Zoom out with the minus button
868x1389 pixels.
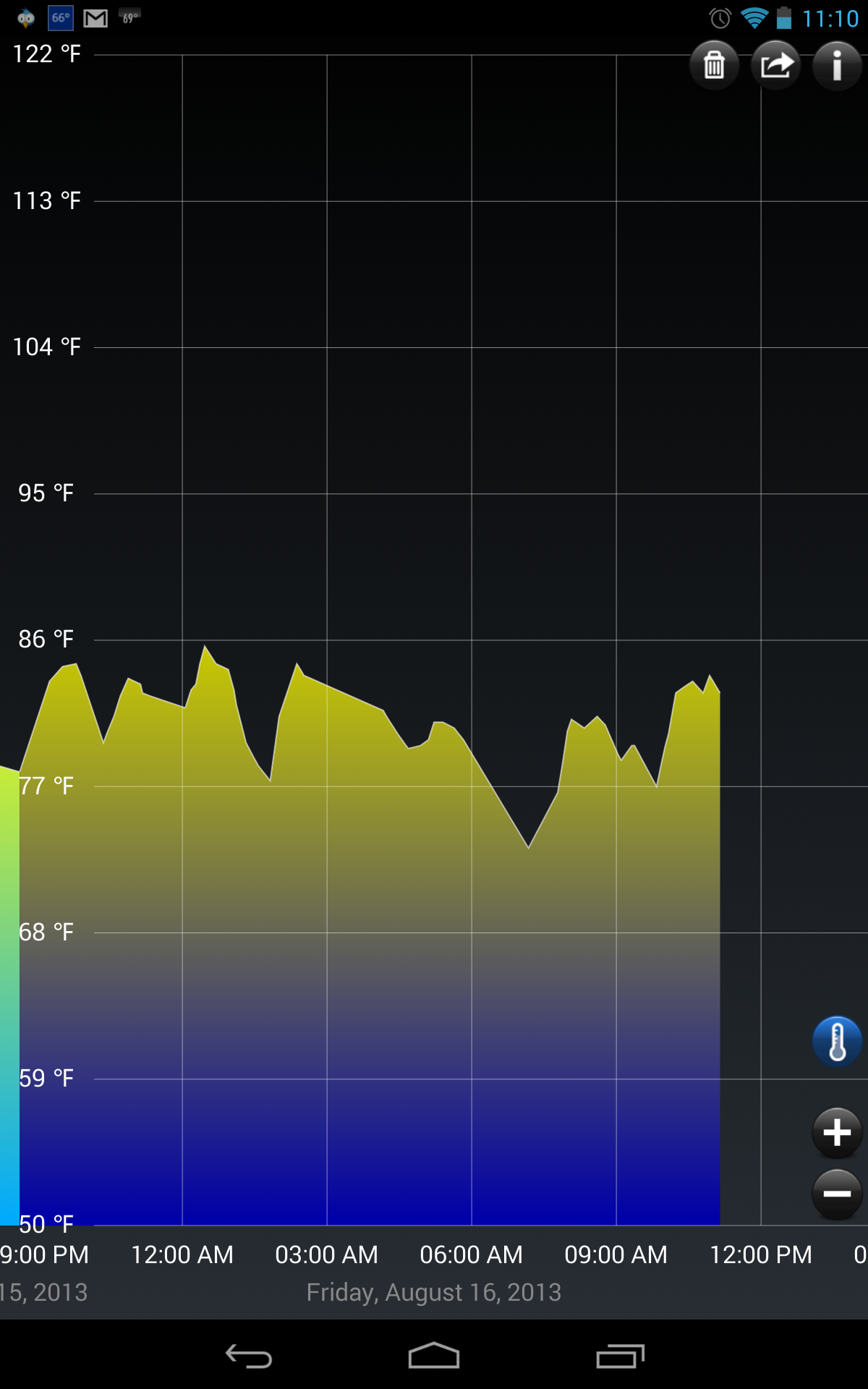[837, 1194]
